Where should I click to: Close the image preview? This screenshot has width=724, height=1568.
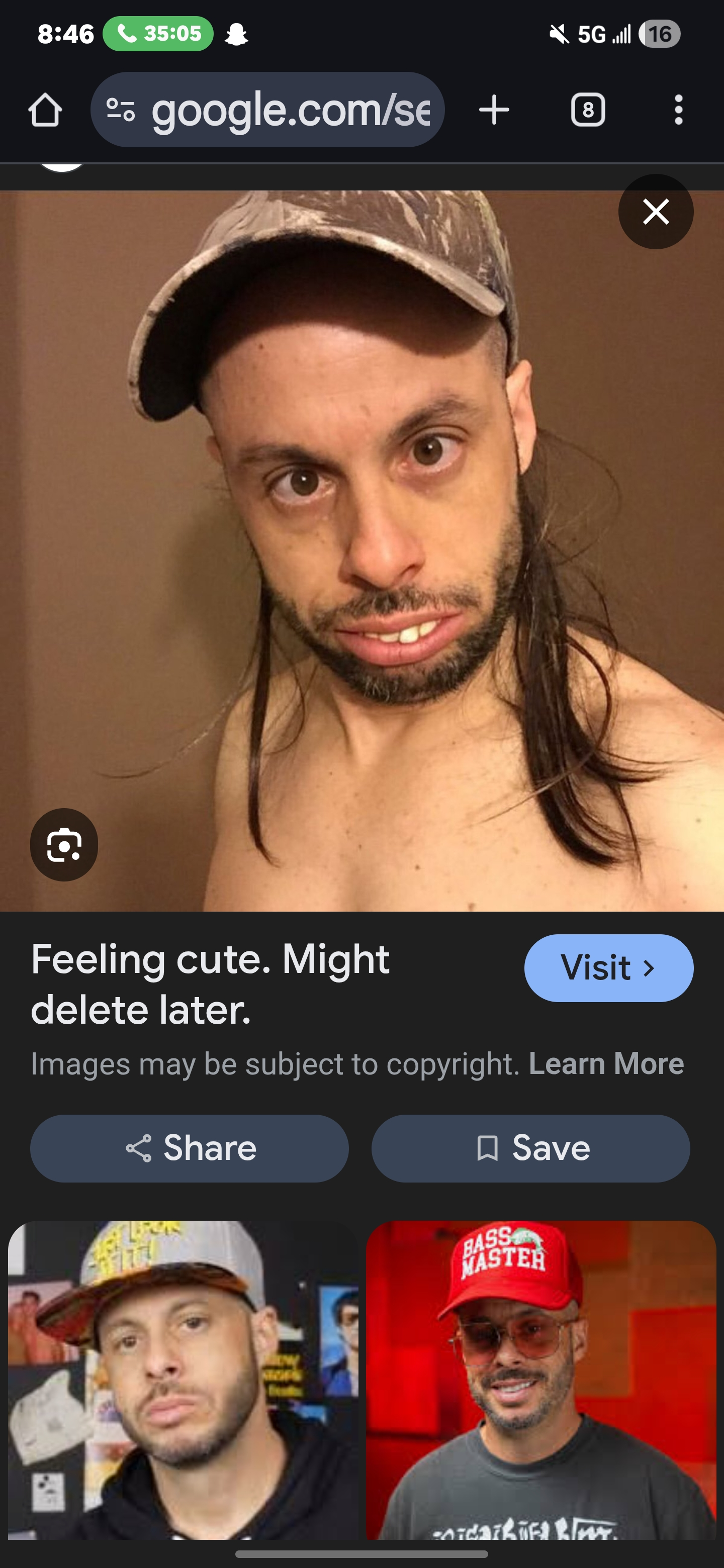[x=656, y=212]
